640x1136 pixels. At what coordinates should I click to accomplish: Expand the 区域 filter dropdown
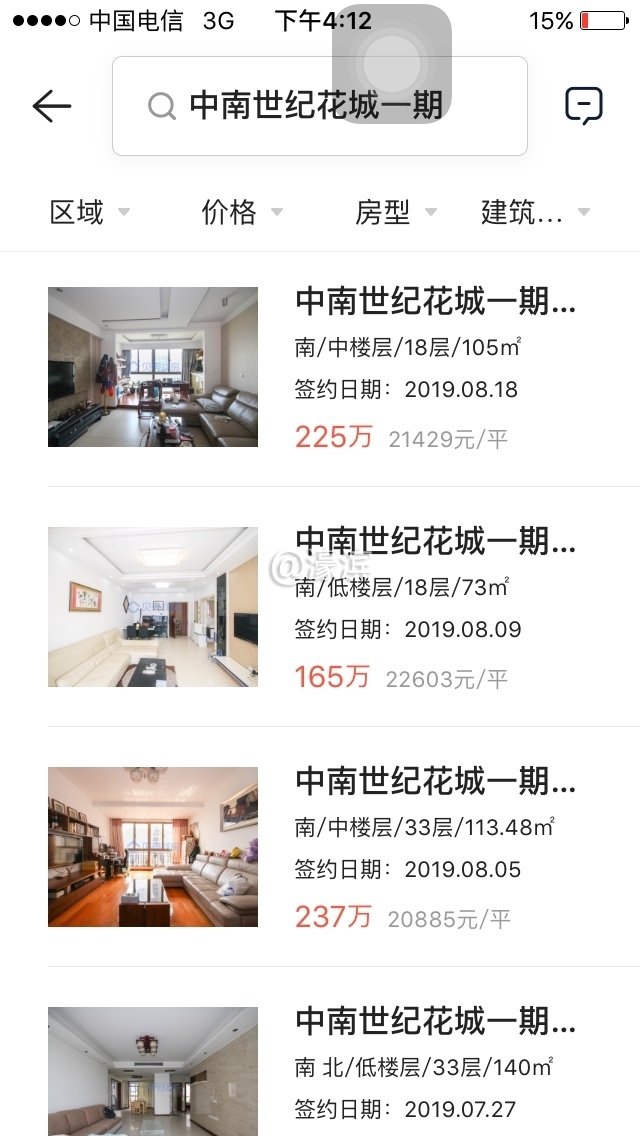tap(90, 212)
